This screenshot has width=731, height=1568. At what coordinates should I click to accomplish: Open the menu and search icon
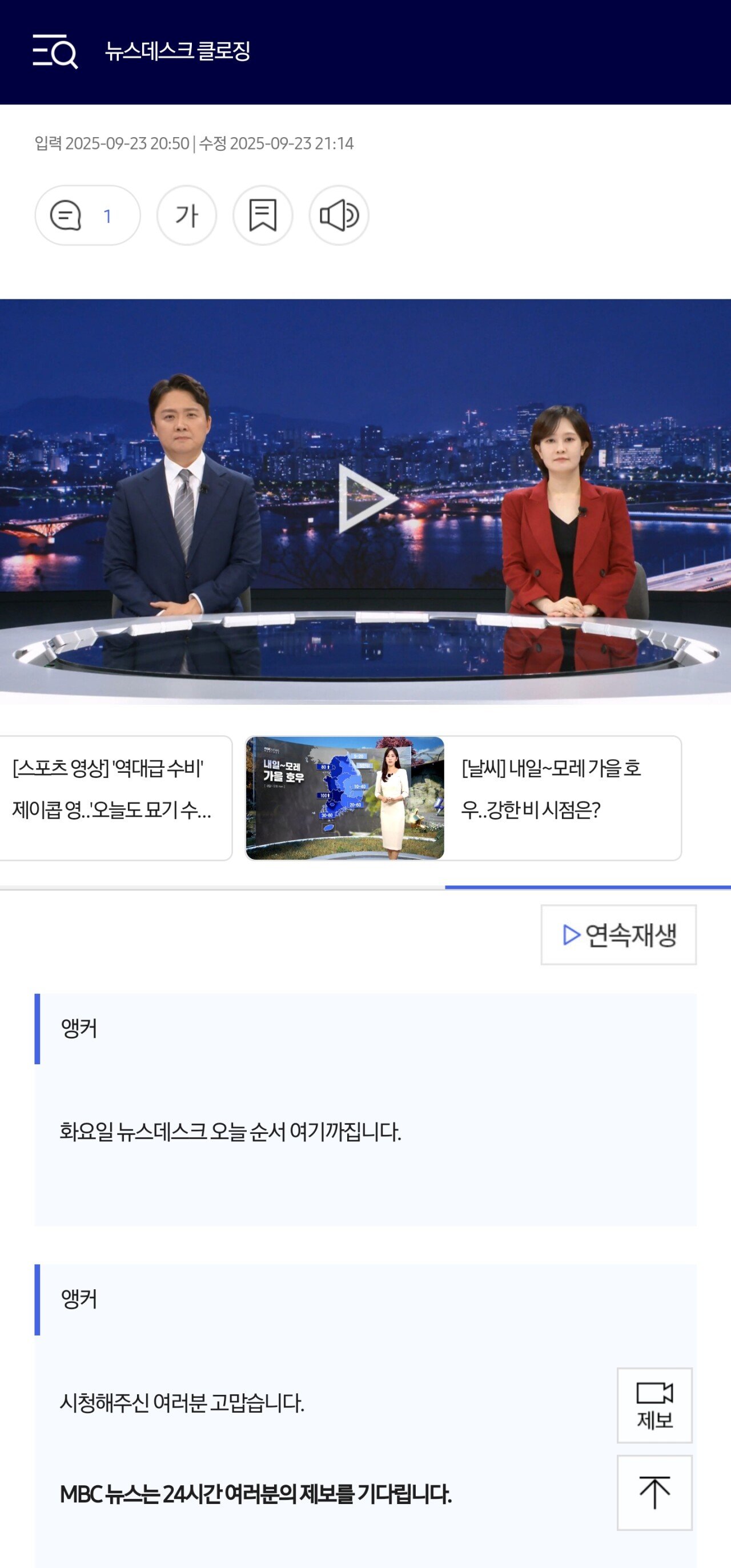55,51
